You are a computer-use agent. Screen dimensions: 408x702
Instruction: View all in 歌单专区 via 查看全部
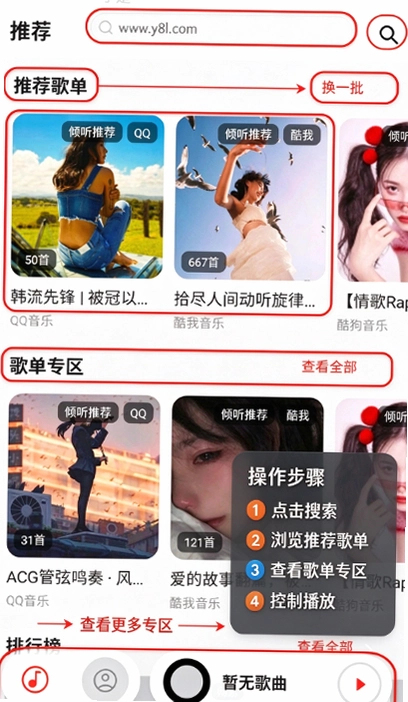329,367
